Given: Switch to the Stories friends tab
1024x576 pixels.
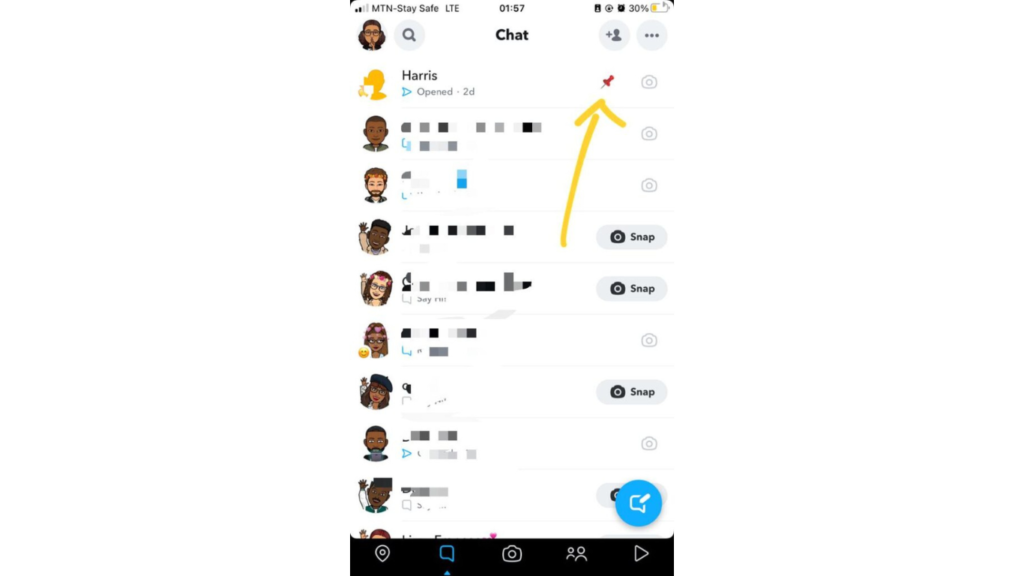Looking at the screenshot, I should (576, 553).
